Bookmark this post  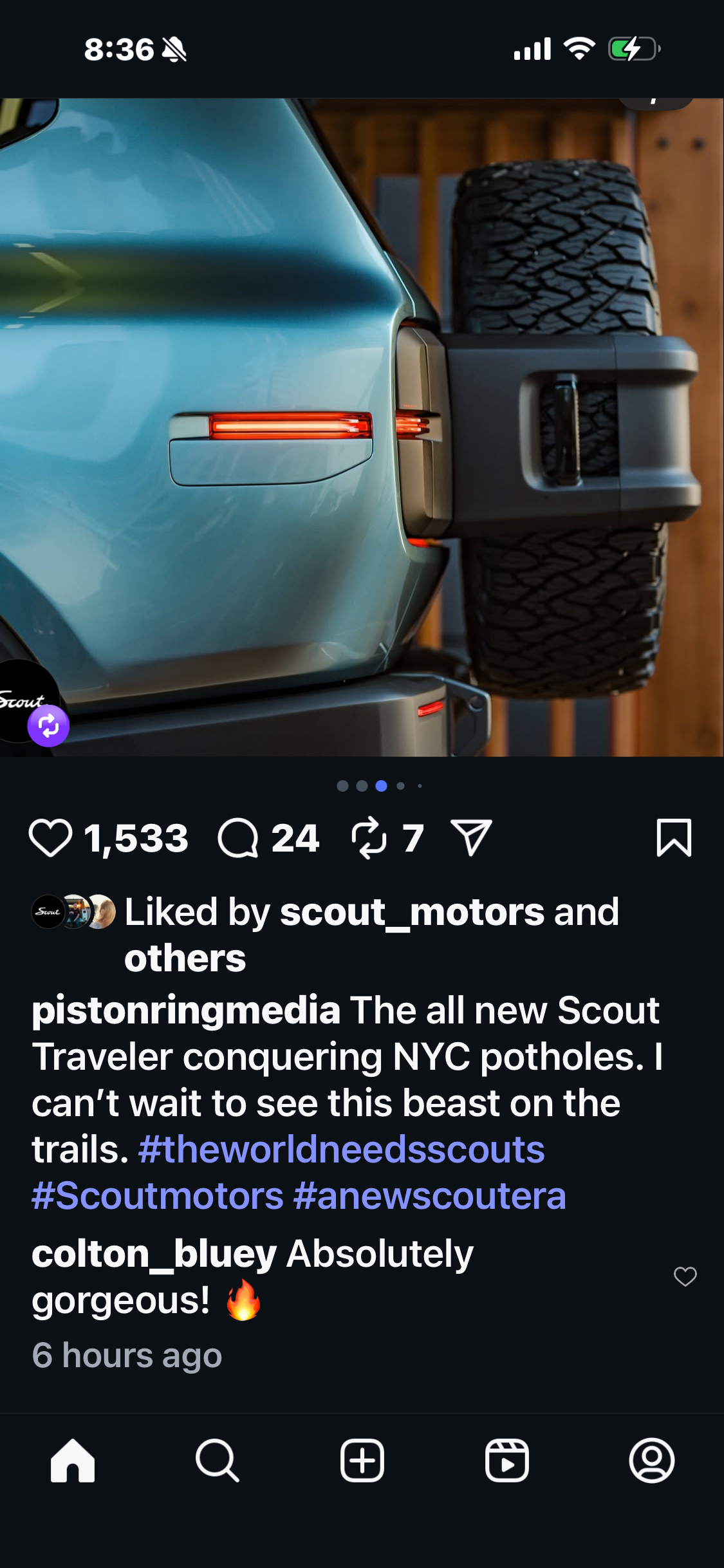[x=674, y=838]
